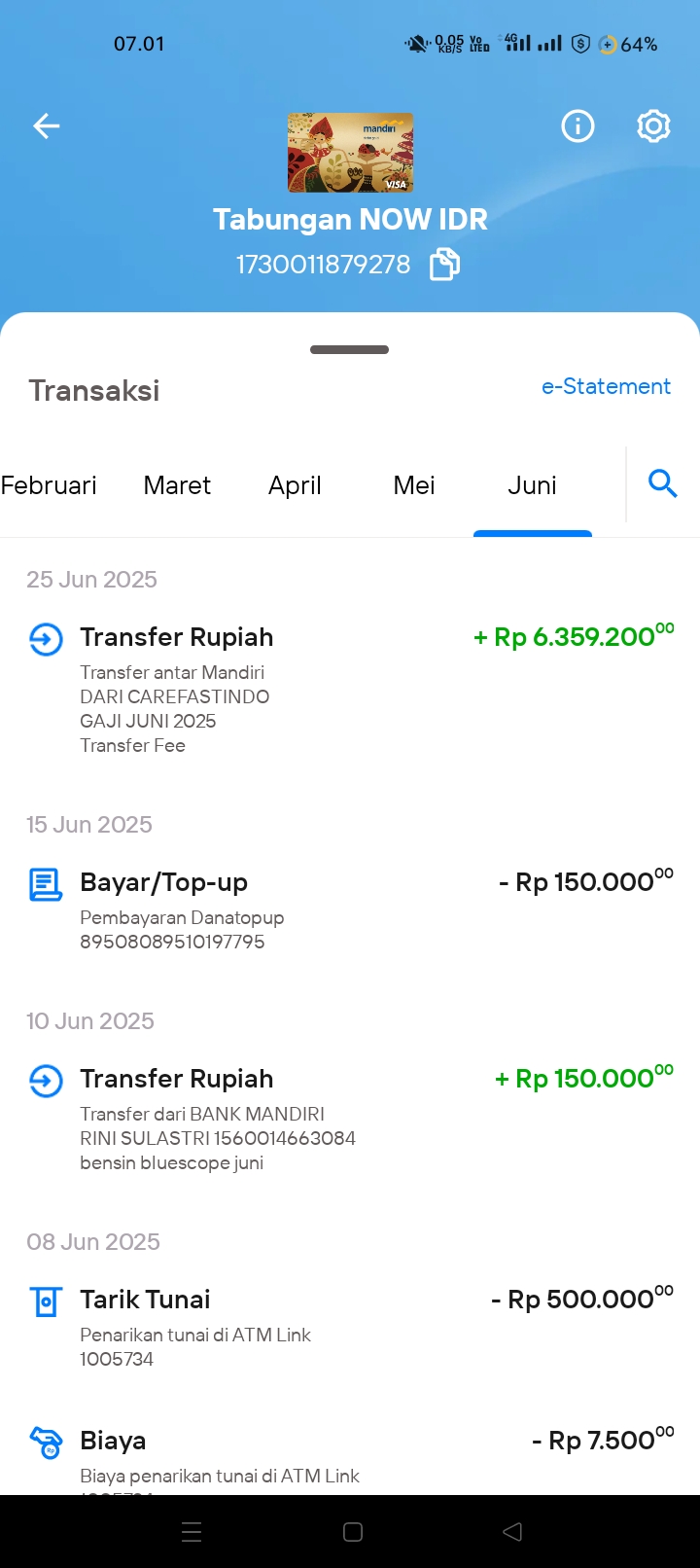Copy the account number 1730011879278
The height and width of the screenshot is (1568, 700).
click(444, 265)
